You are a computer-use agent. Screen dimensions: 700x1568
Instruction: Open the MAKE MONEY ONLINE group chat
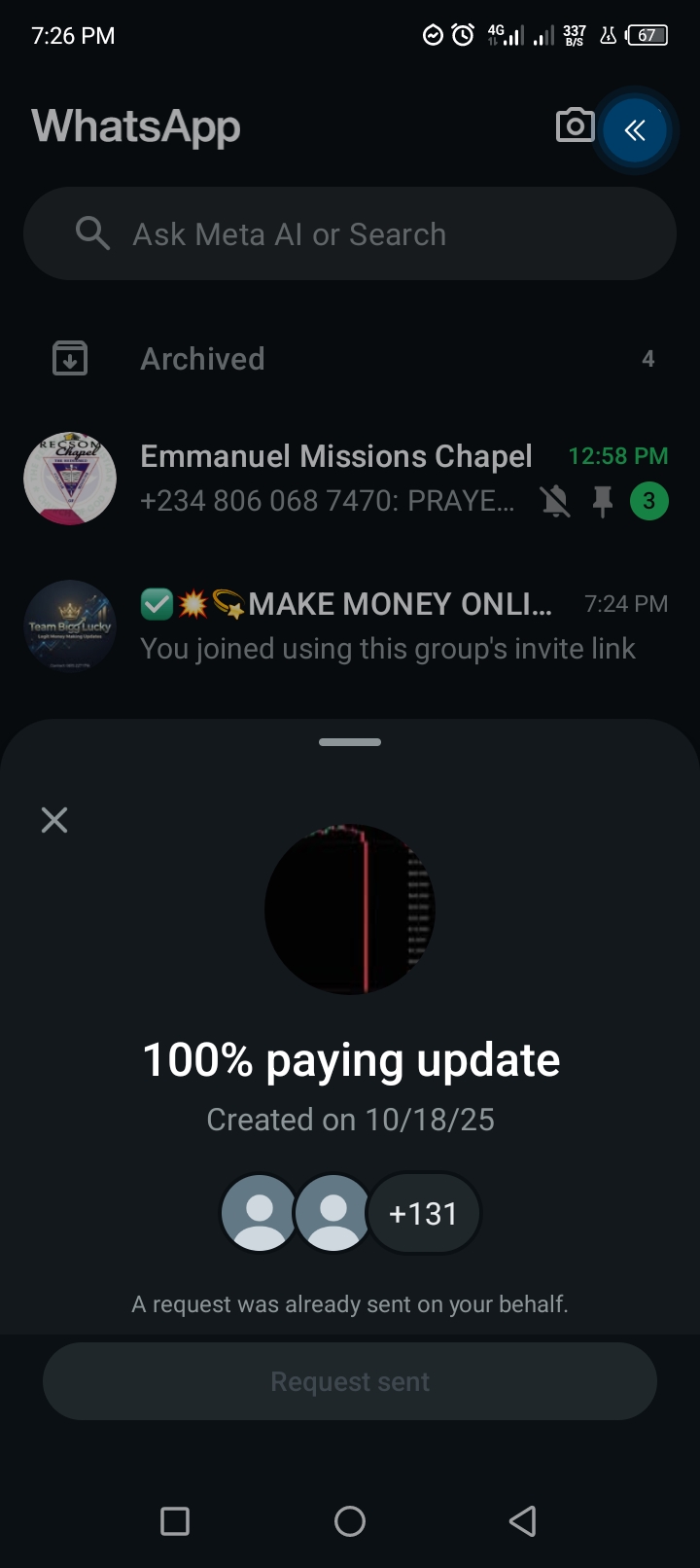350,625
